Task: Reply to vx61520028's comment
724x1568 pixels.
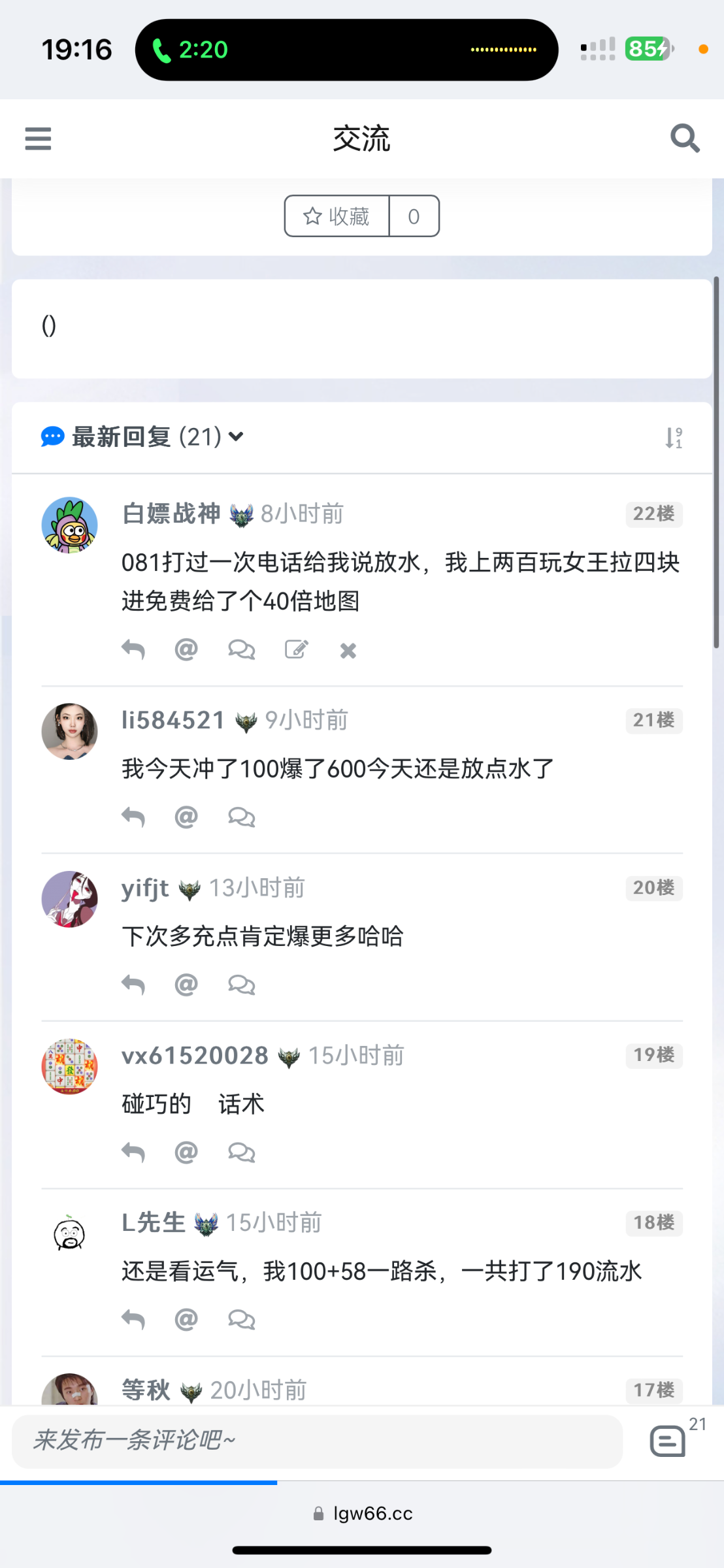Action: pyautogui.click(x=133, y=1152)
